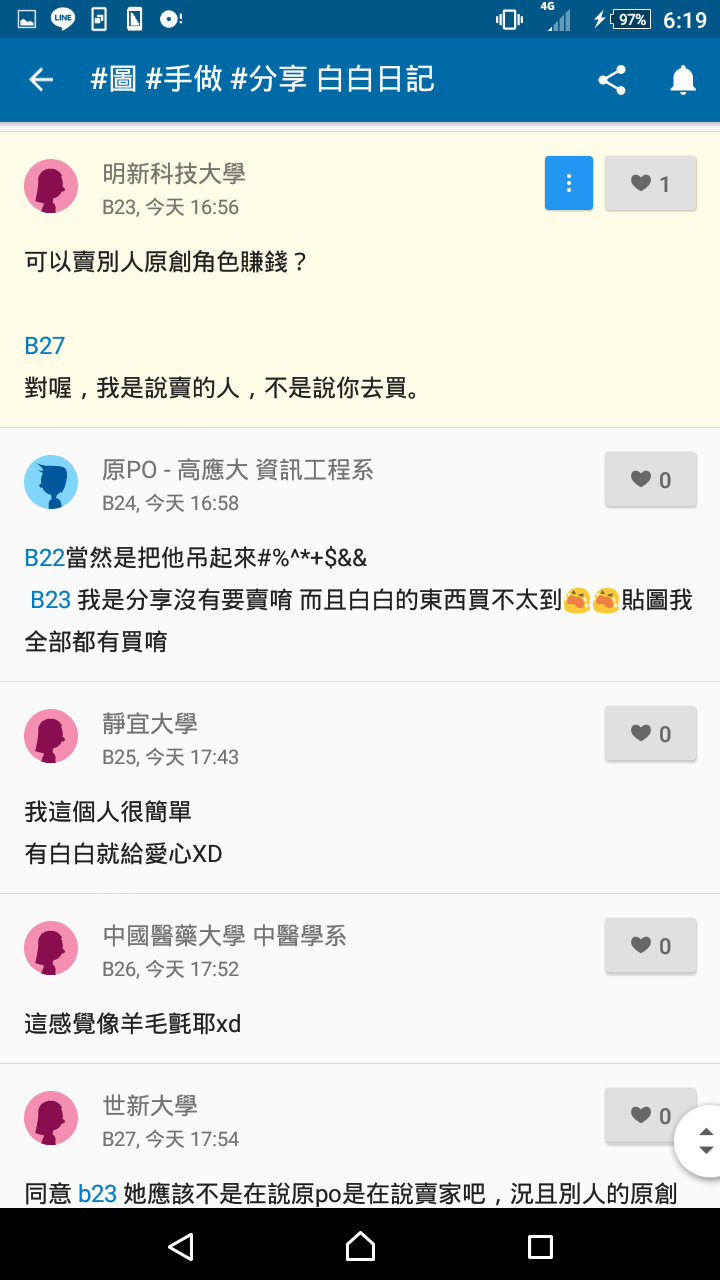Tap the system home button

[360, 1245]
